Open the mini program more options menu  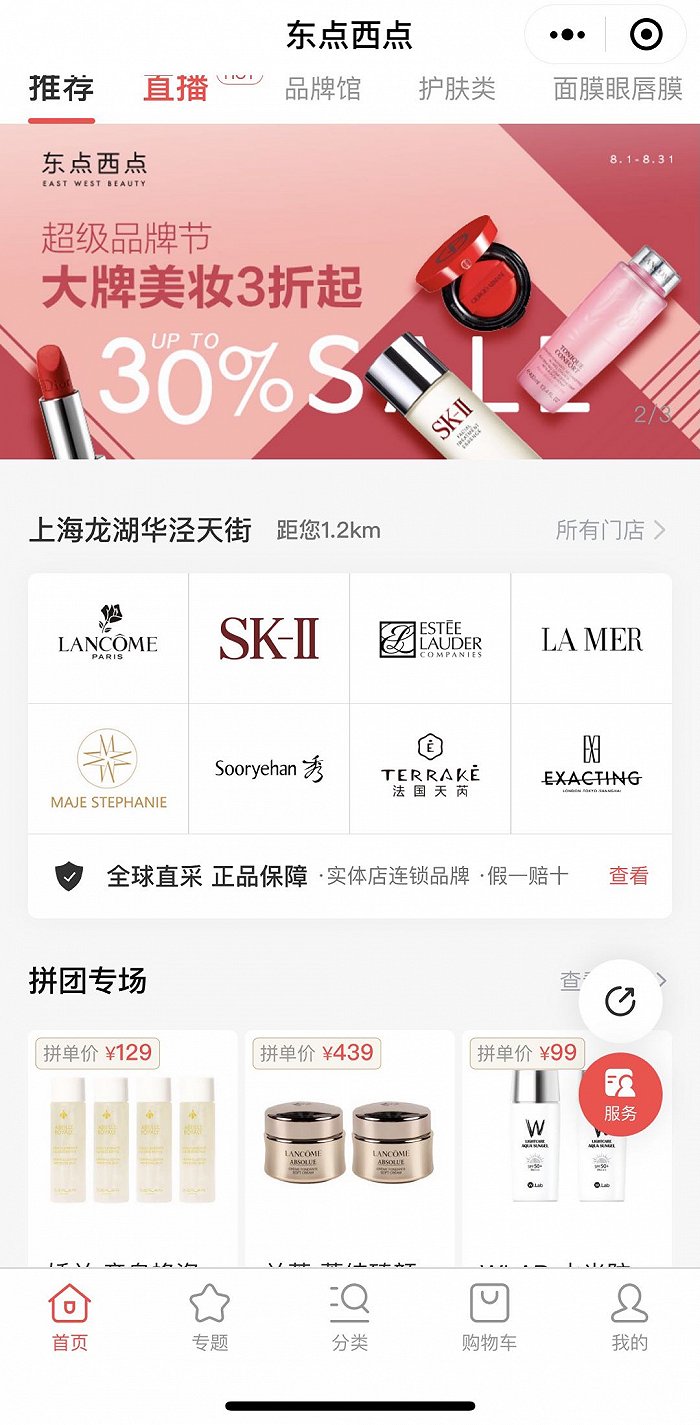click(x=568, y=36)
